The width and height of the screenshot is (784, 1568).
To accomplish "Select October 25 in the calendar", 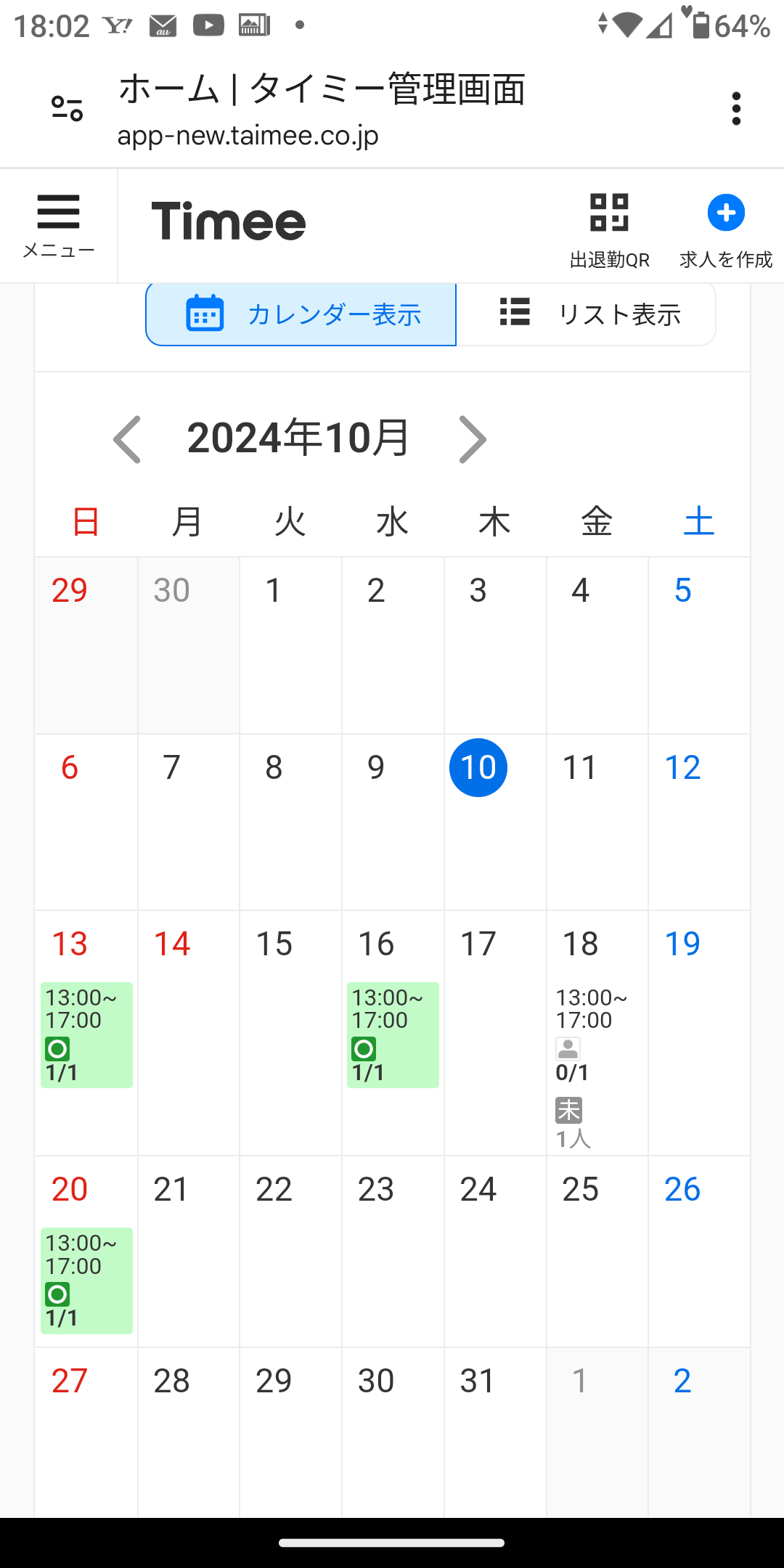I will point(597,1251).
